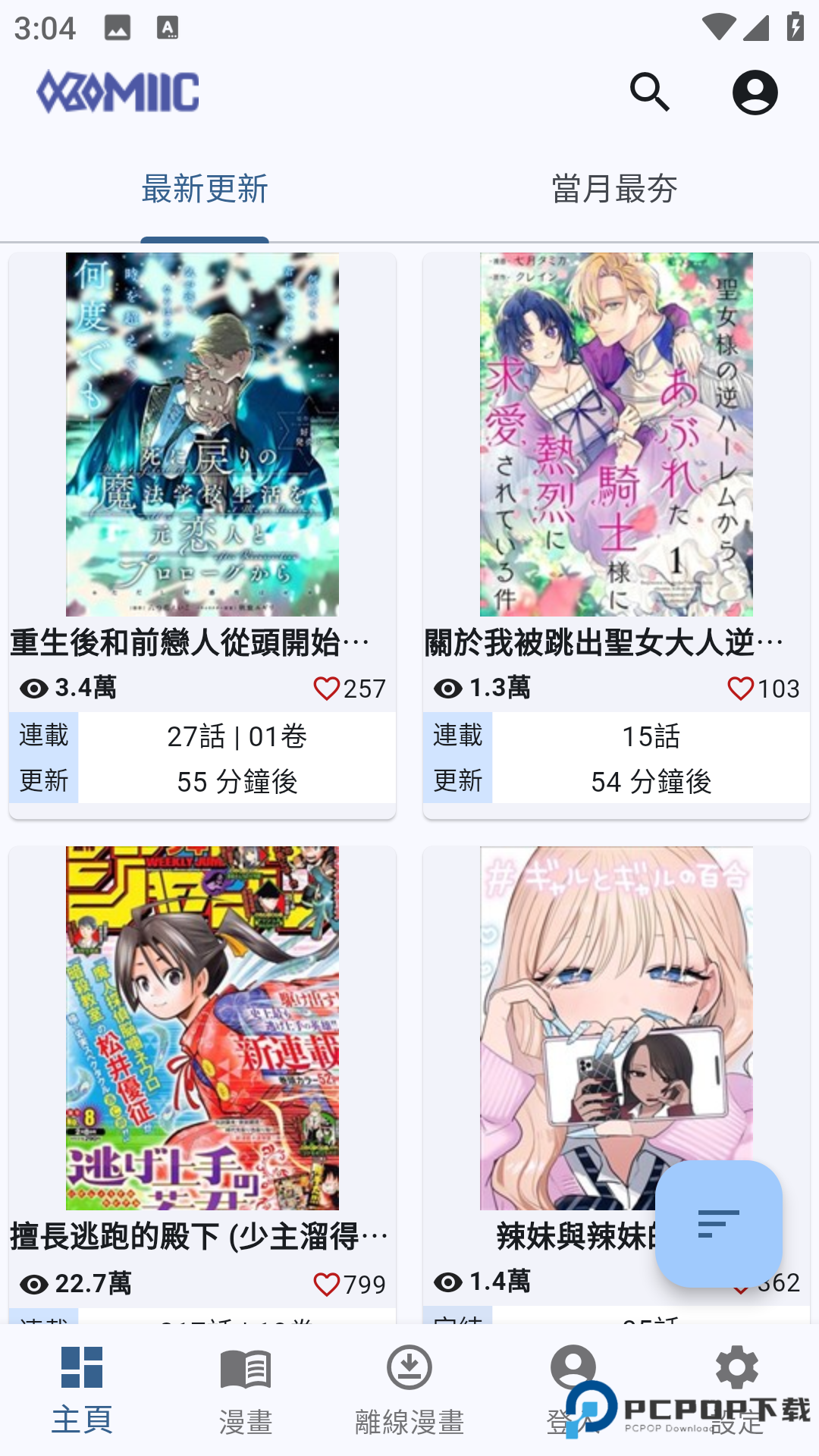Open the account profile icon
Image resolution: width=819 pixels, height=1456 pixels.
tap(755, 93)
